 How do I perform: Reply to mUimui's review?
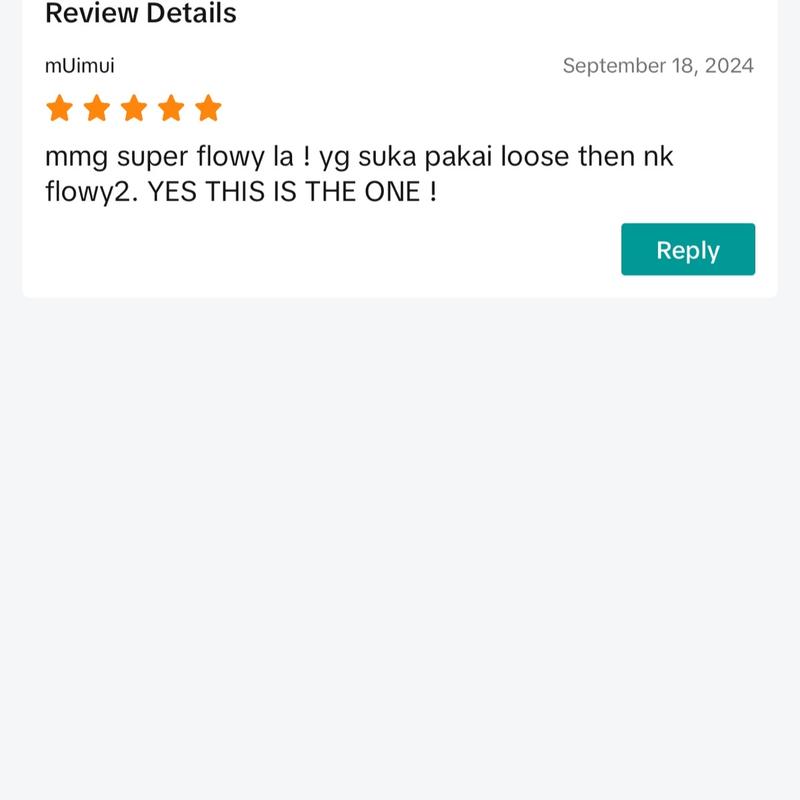pyautogui.click(x=687, y=250)
